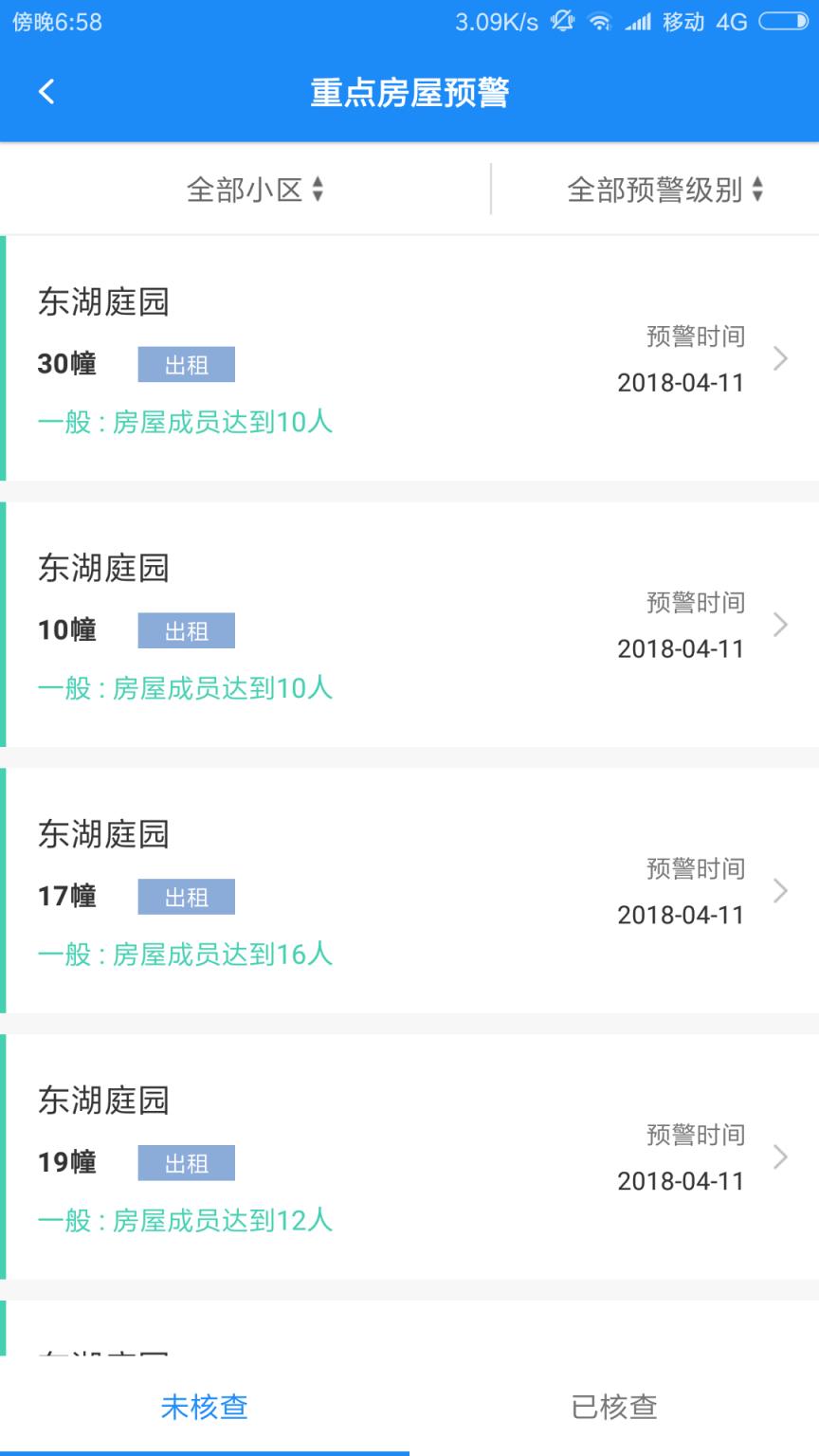Open the Wi-Fi status icon

click(598, 20)
